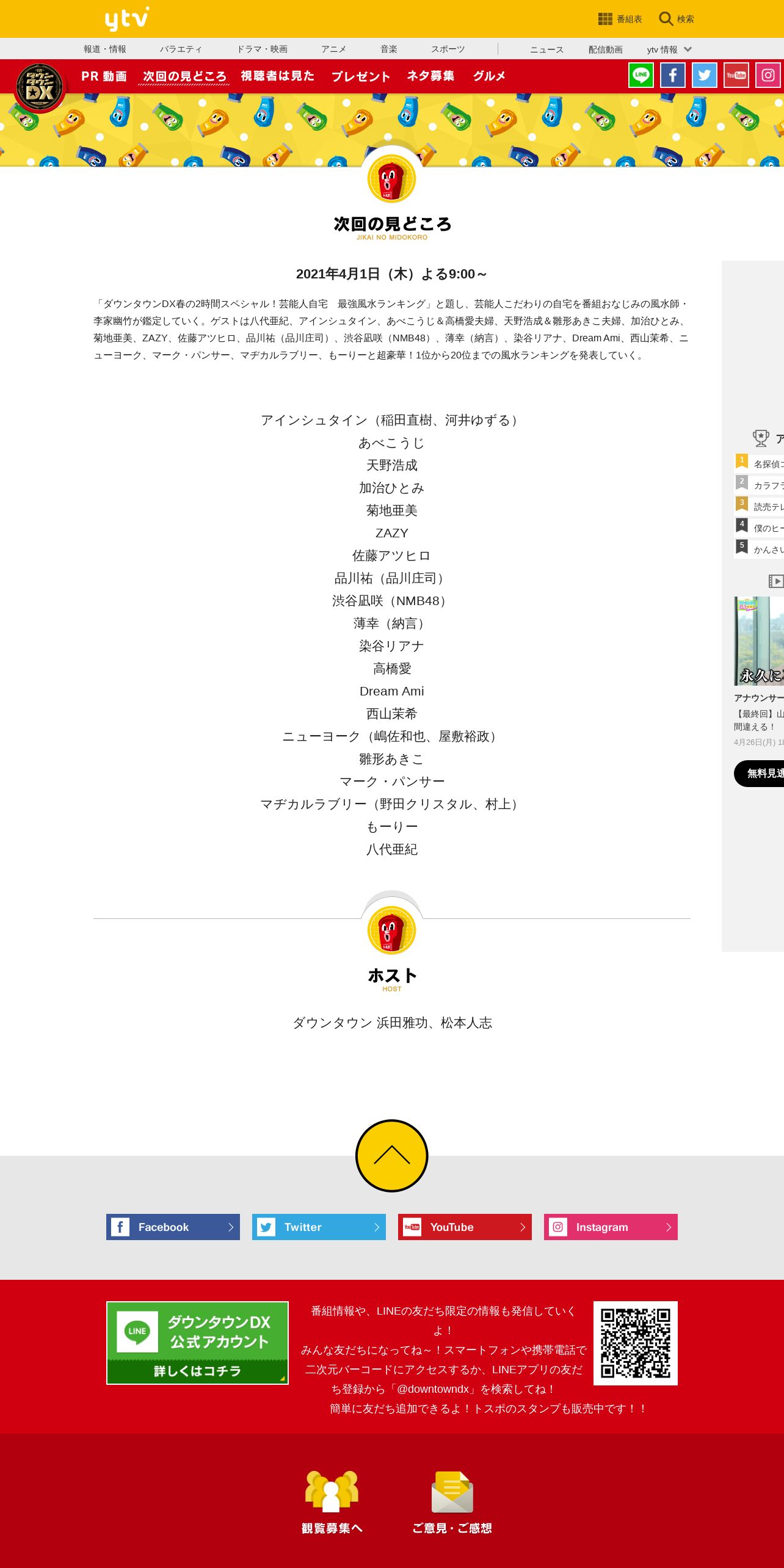The height and width of the screenshot is (1568, 784).
Task: Open the 検索 search
Action: [x=677, y=19]
